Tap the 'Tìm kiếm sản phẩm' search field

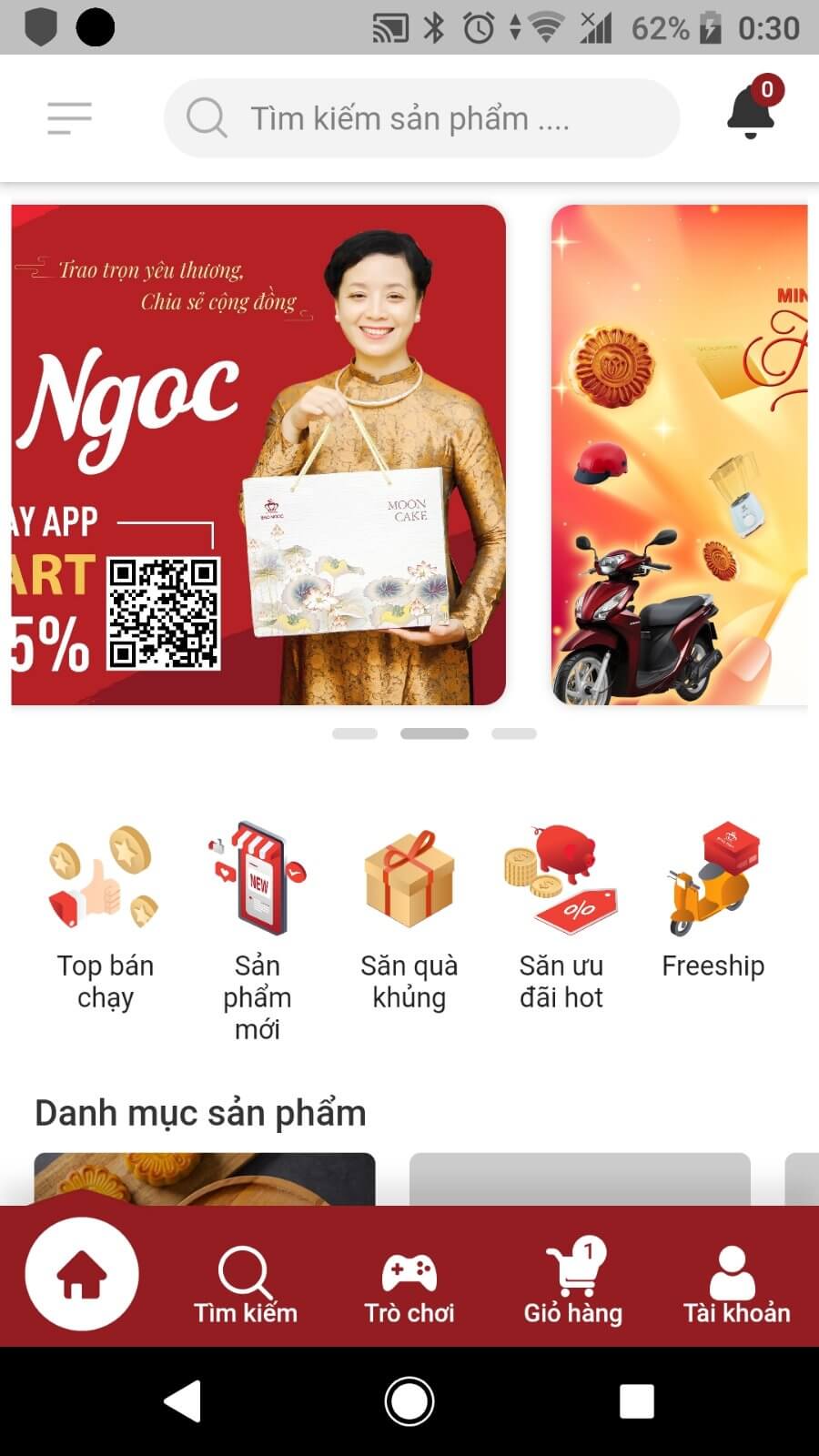click(x=420, y=118)
